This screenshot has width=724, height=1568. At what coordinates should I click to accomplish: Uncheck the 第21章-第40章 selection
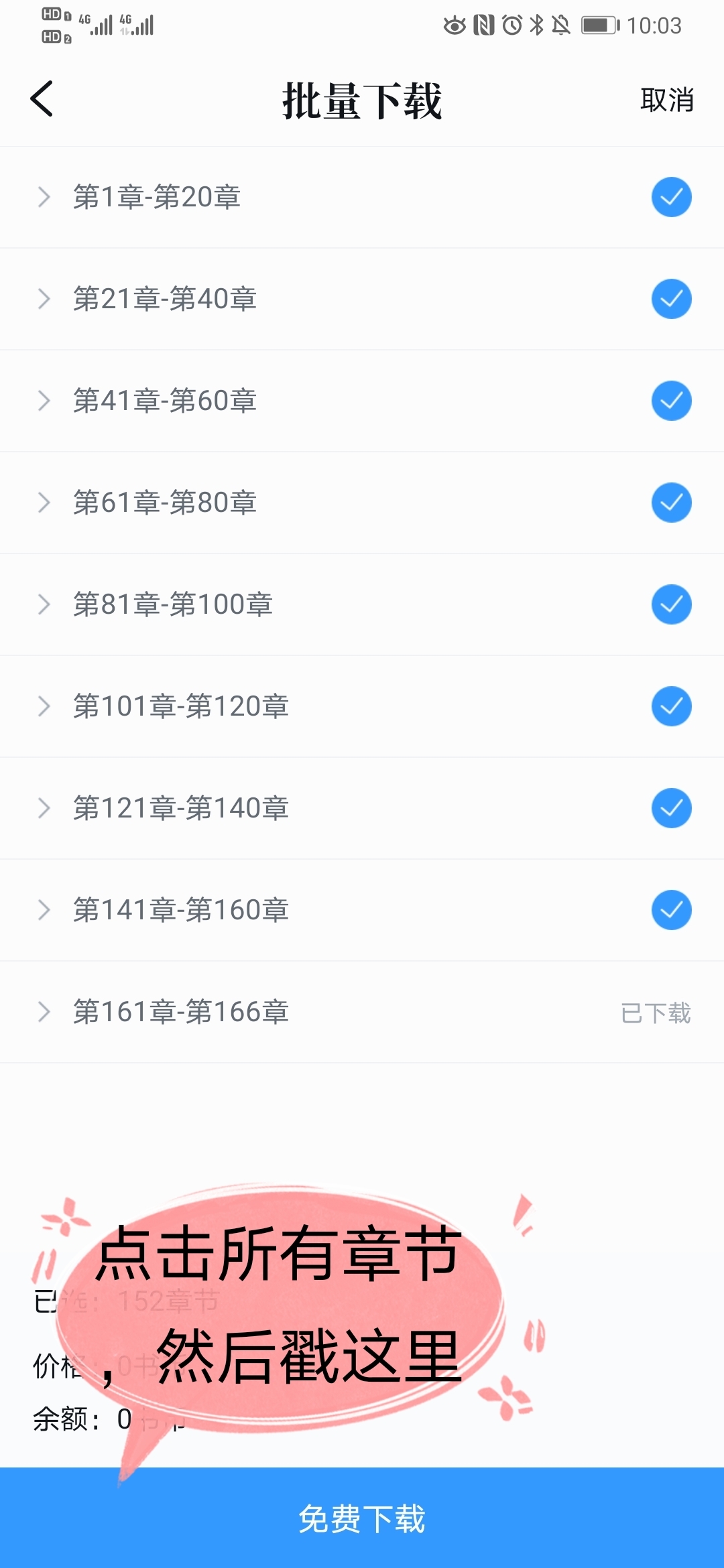click(x=671, y=299)
